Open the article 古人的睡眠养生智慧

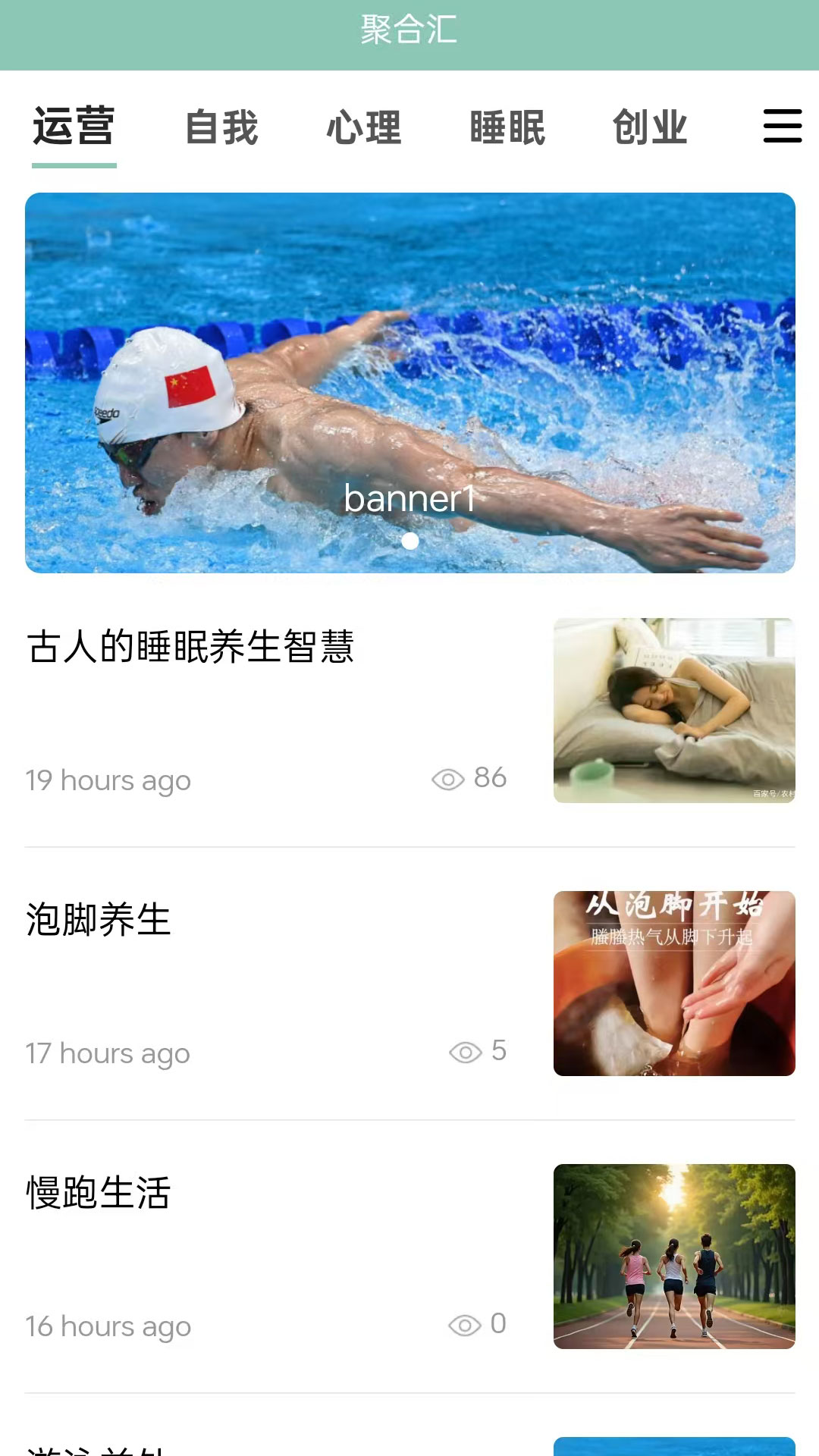[192, 648]
